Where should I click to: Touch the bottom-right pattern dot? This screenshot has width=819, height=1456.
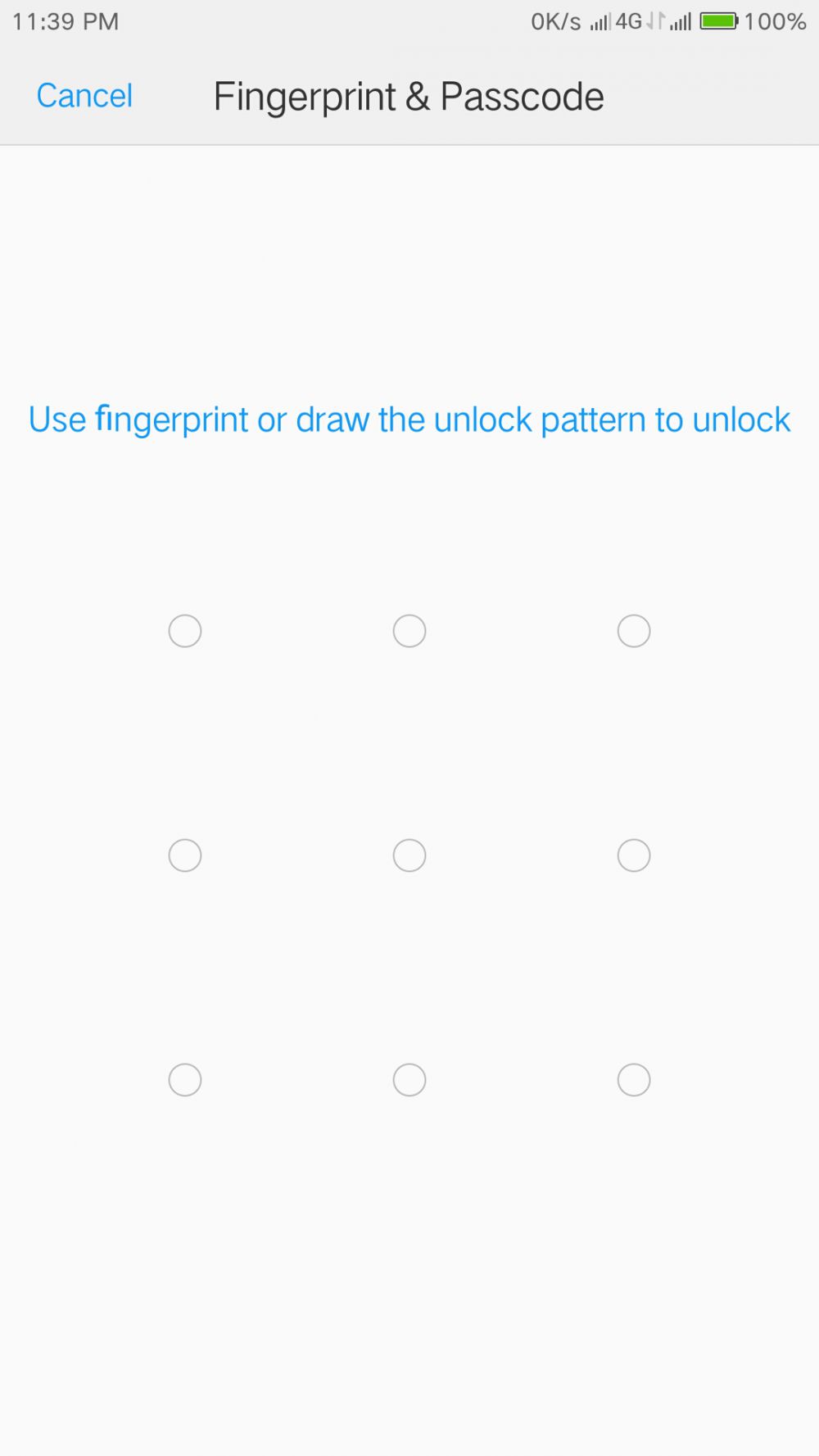[x=634, y=1080]
